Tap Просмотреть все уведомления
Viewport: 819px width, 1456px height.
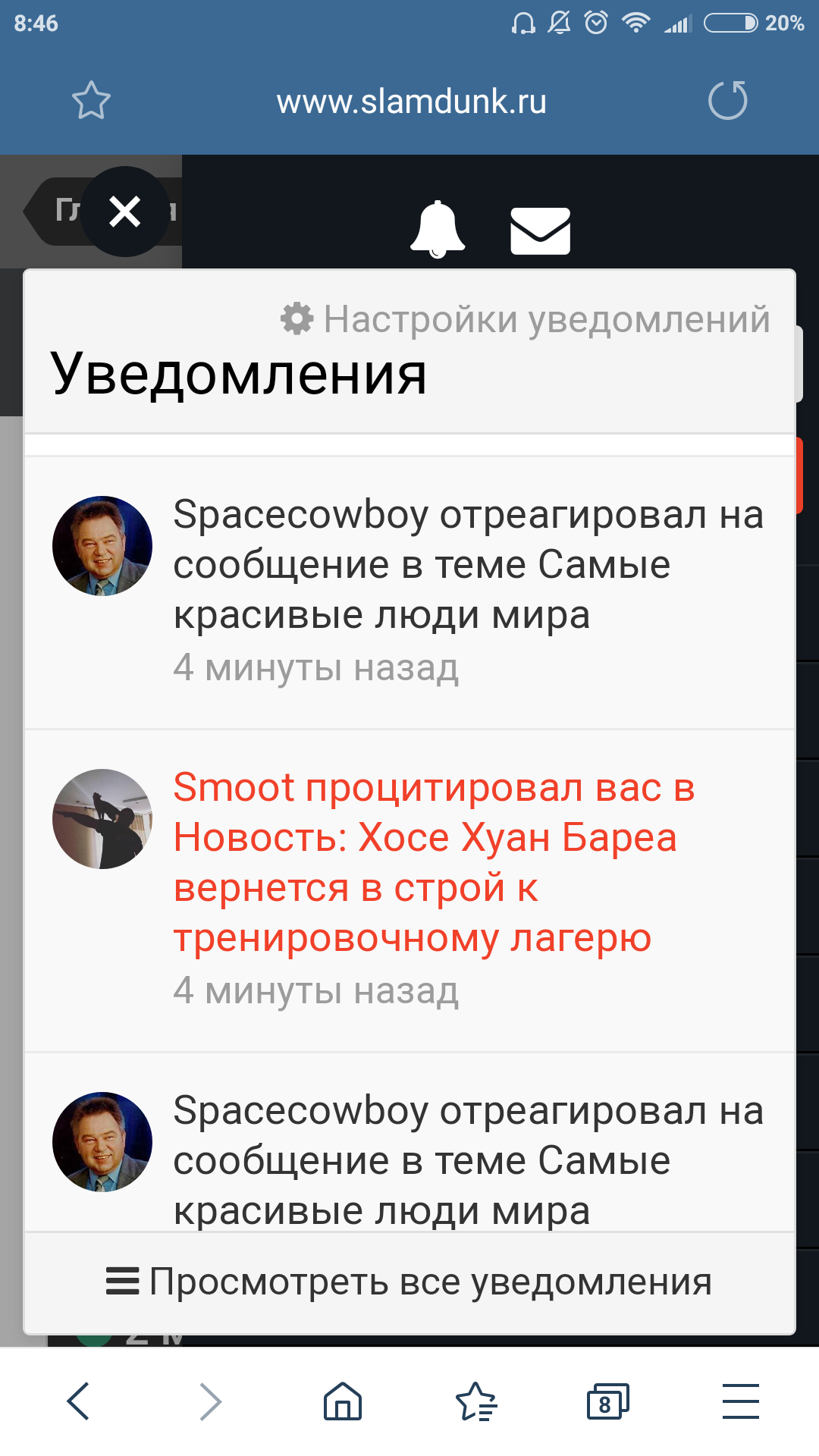tap(409, 1282)
